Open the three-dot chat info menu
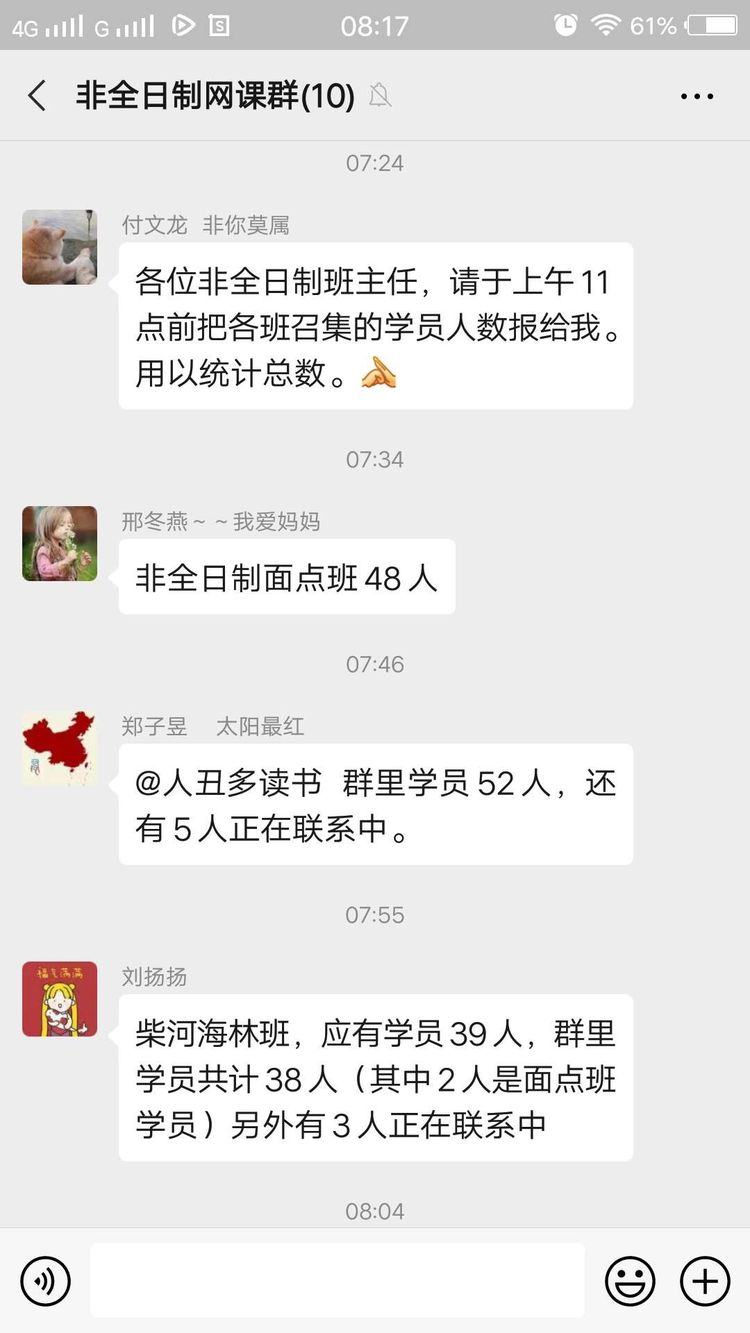The height and width of the screenshot is (1333, 750). pos(697,96)
